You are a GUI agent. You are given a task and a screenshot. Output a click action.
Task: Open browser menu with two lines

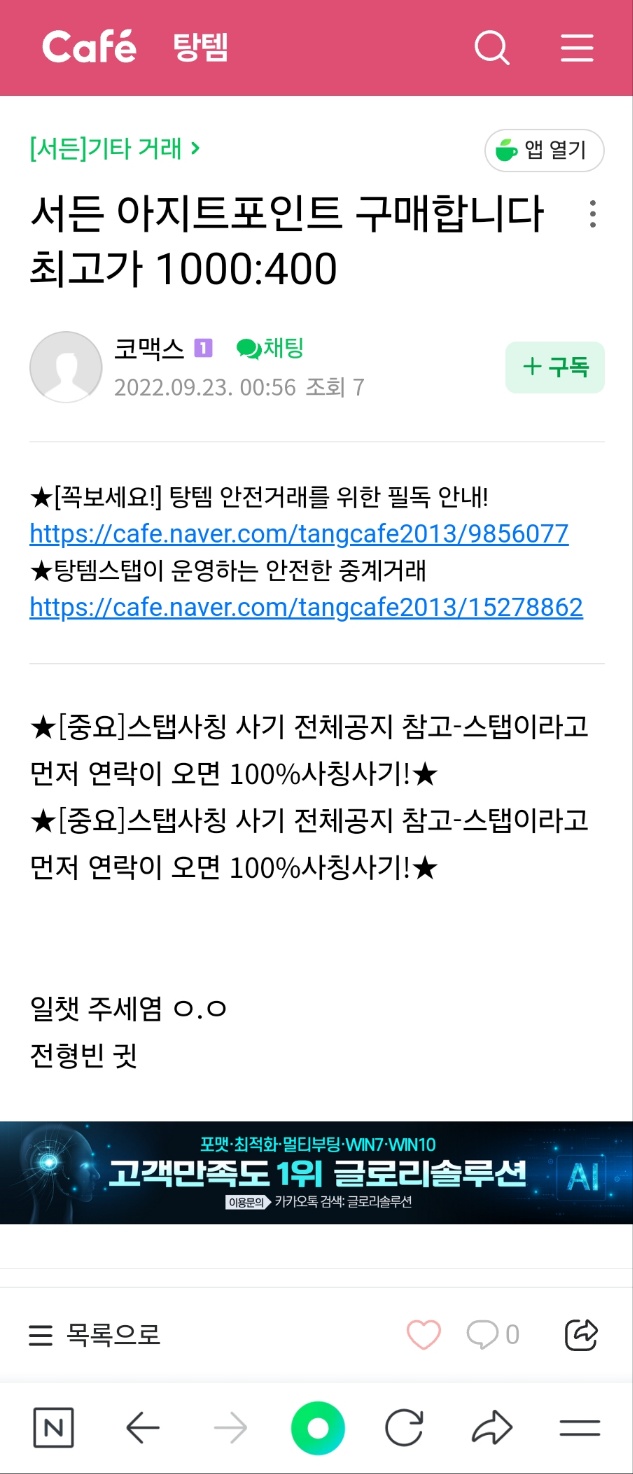(579, 1428)
